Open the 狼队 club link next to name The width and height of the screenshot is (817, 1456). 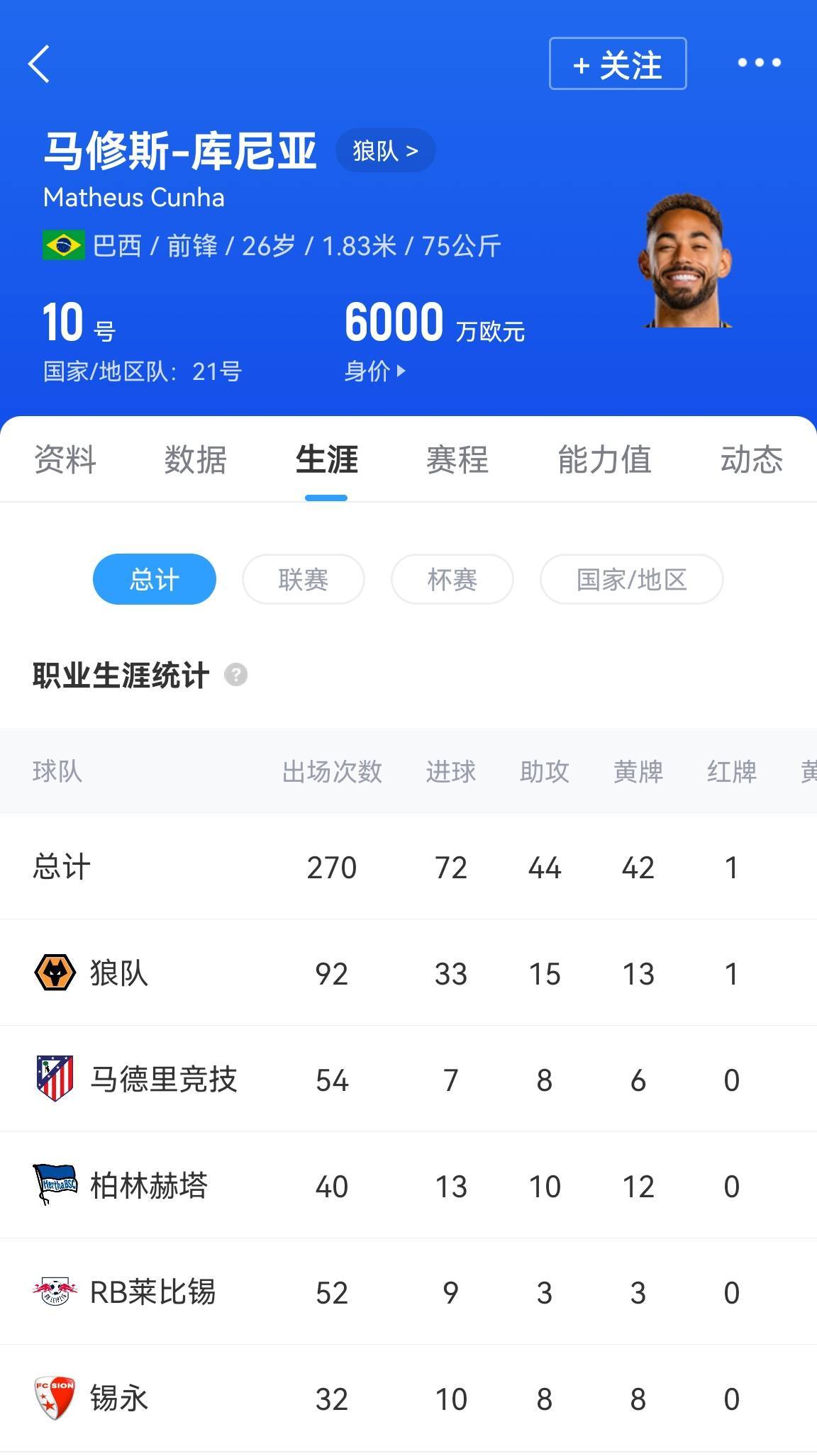[x=384, y=150]
